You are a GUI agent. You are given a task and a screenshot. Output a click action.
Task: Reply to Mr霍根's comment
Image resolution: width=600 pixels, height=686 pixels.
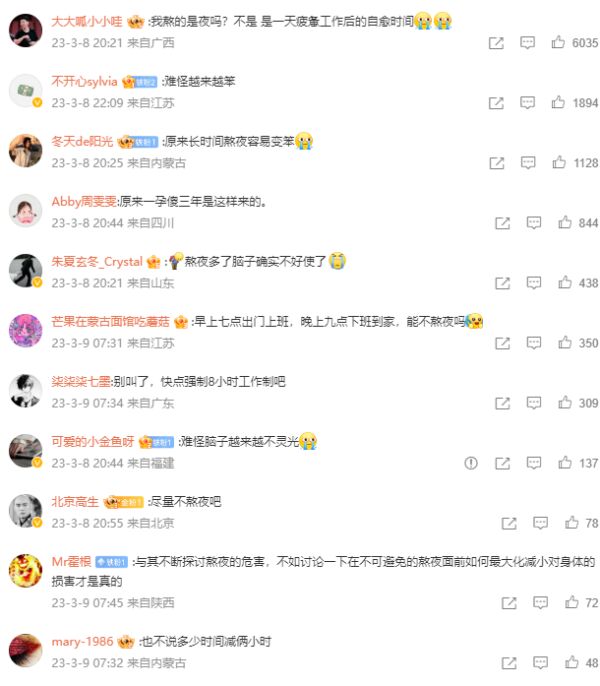coord(541,603)
